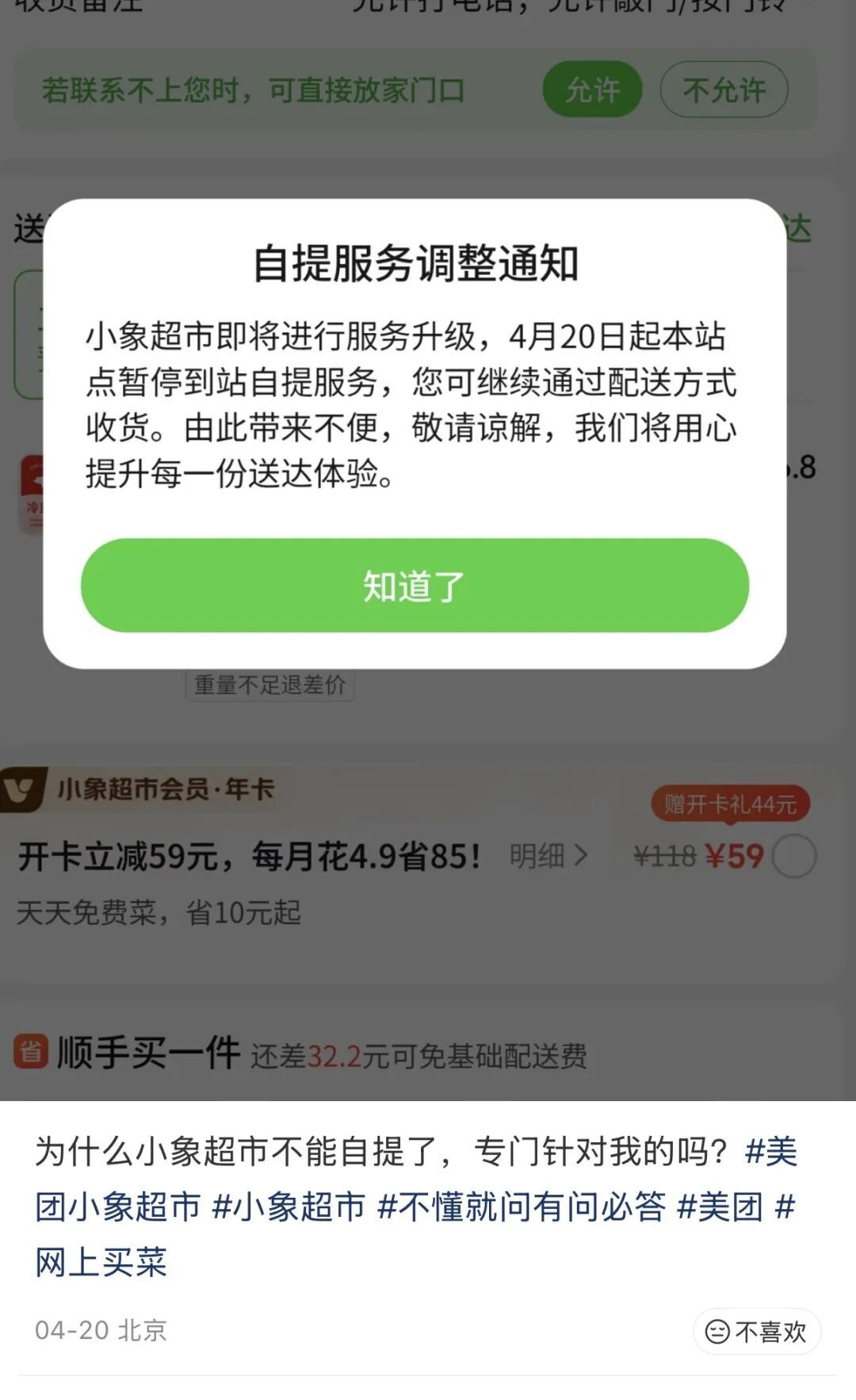Open the standalone #小象超市 hashtag link
Viewport: 856px width, 1400px height.
(289, 1207)
